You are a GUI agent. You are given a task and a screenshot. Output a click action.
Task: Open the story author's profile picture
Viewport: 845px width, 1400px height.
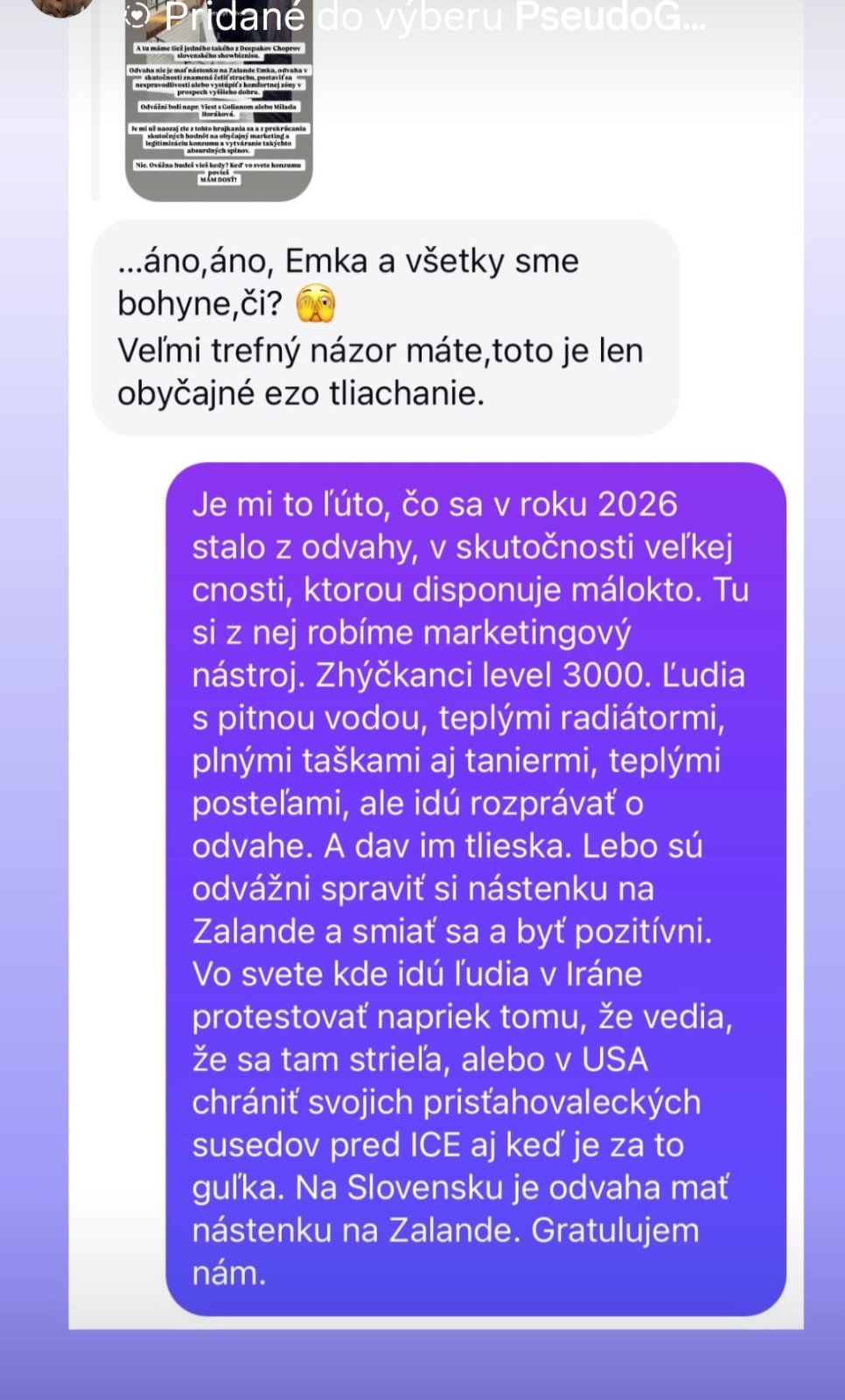(59, 5)
